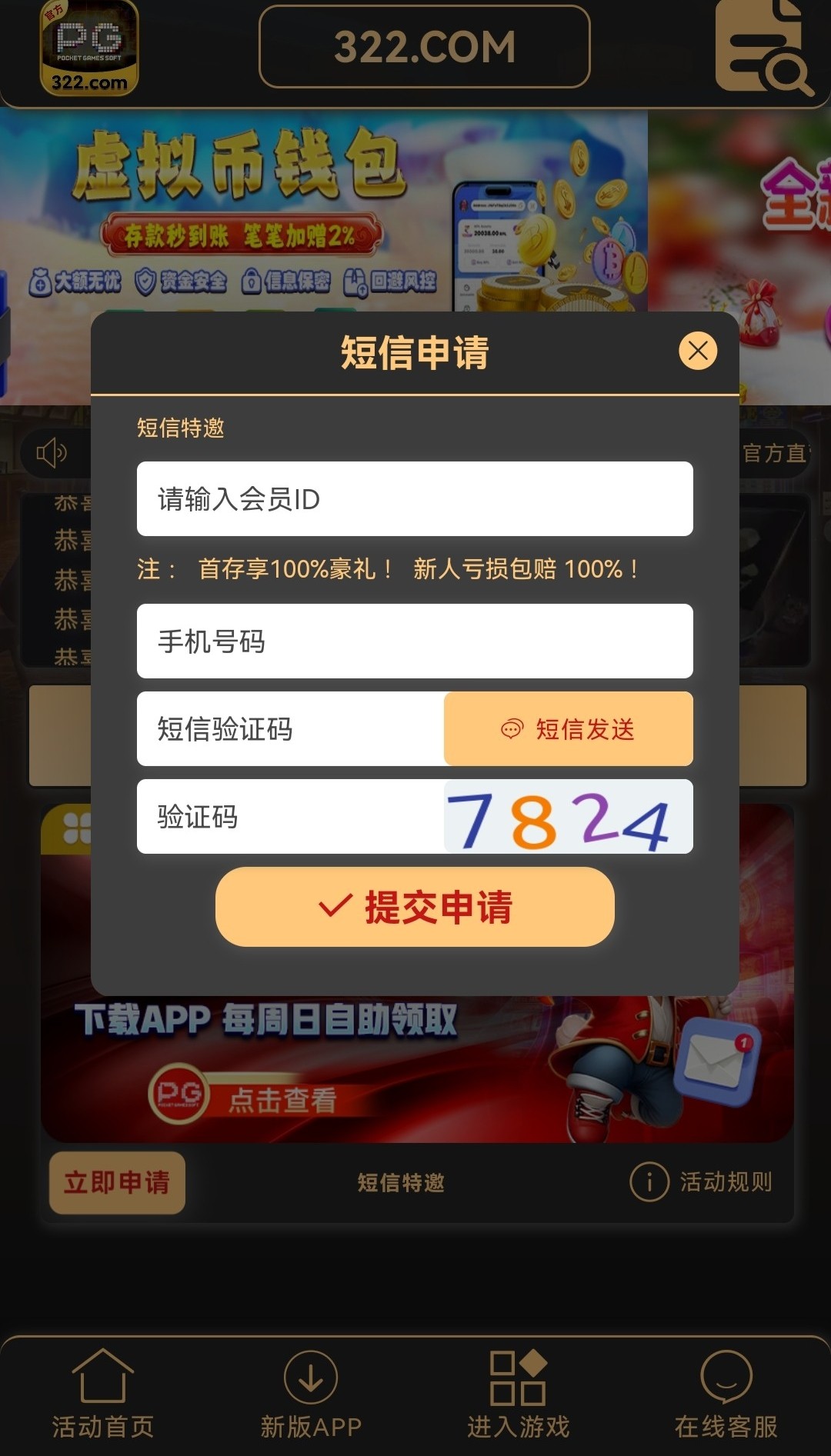Open the 新版APP download tab
831x1456 pixels.
pos(311,1394)
